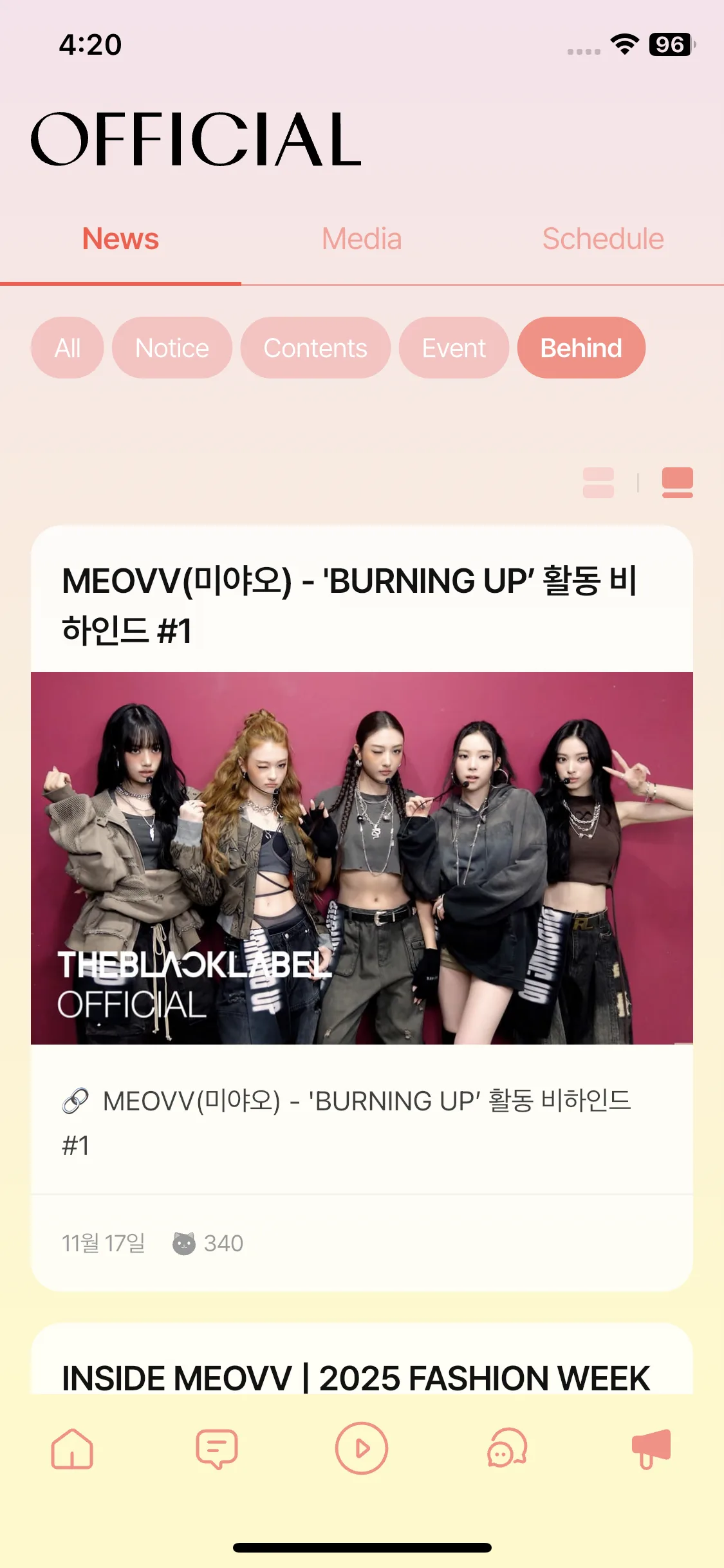Screen dimensions: 724x1568
Task: Switch to compact list view layout
Action: [598, 483]
